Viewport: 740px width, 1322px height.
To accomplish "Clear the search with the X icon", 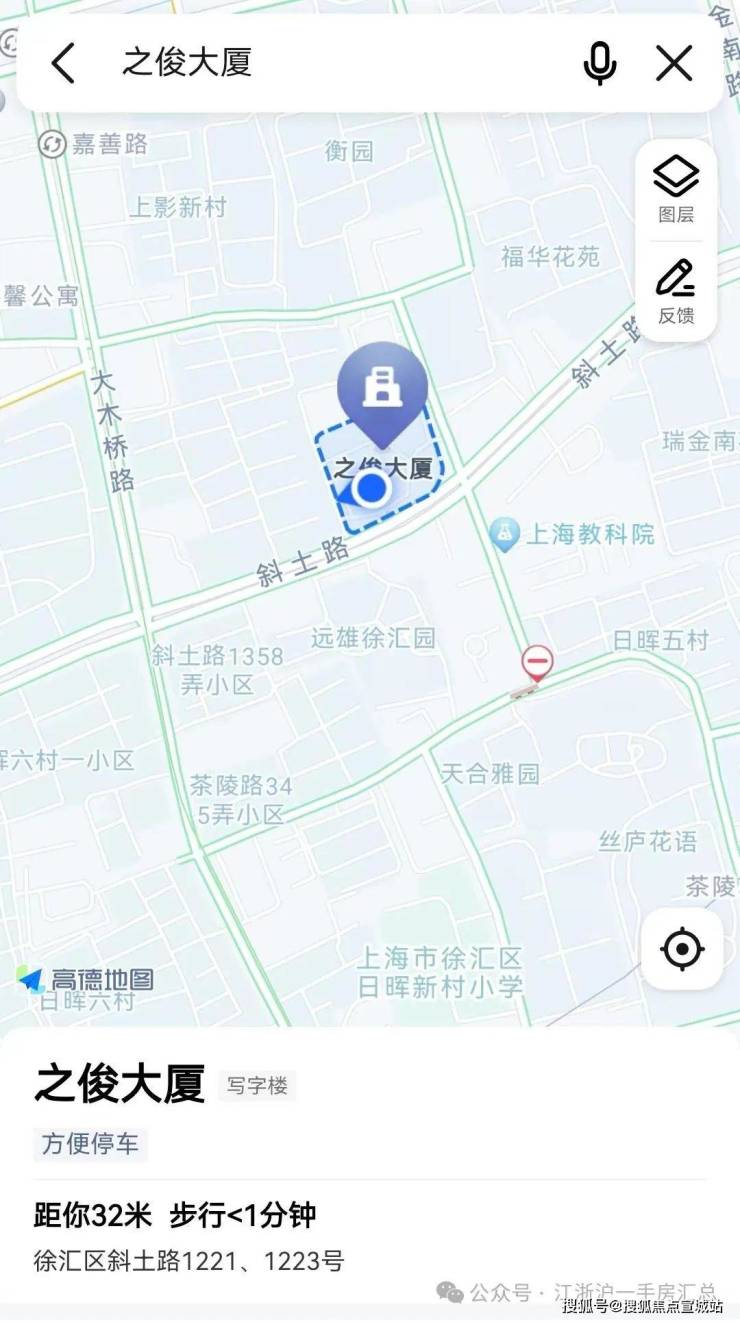I will pos(674,64).
